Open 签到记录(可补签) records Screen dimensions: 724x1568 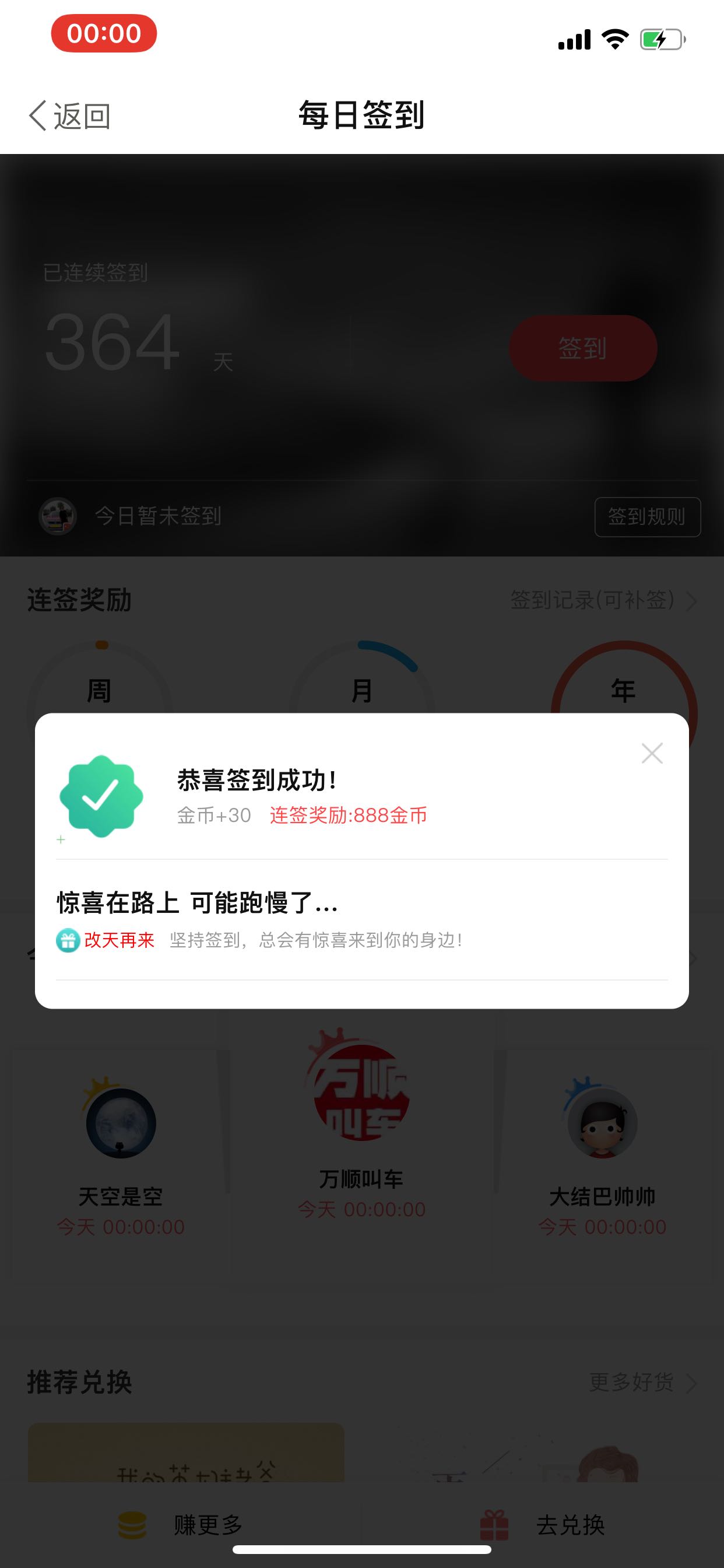(x=603, y=600)
